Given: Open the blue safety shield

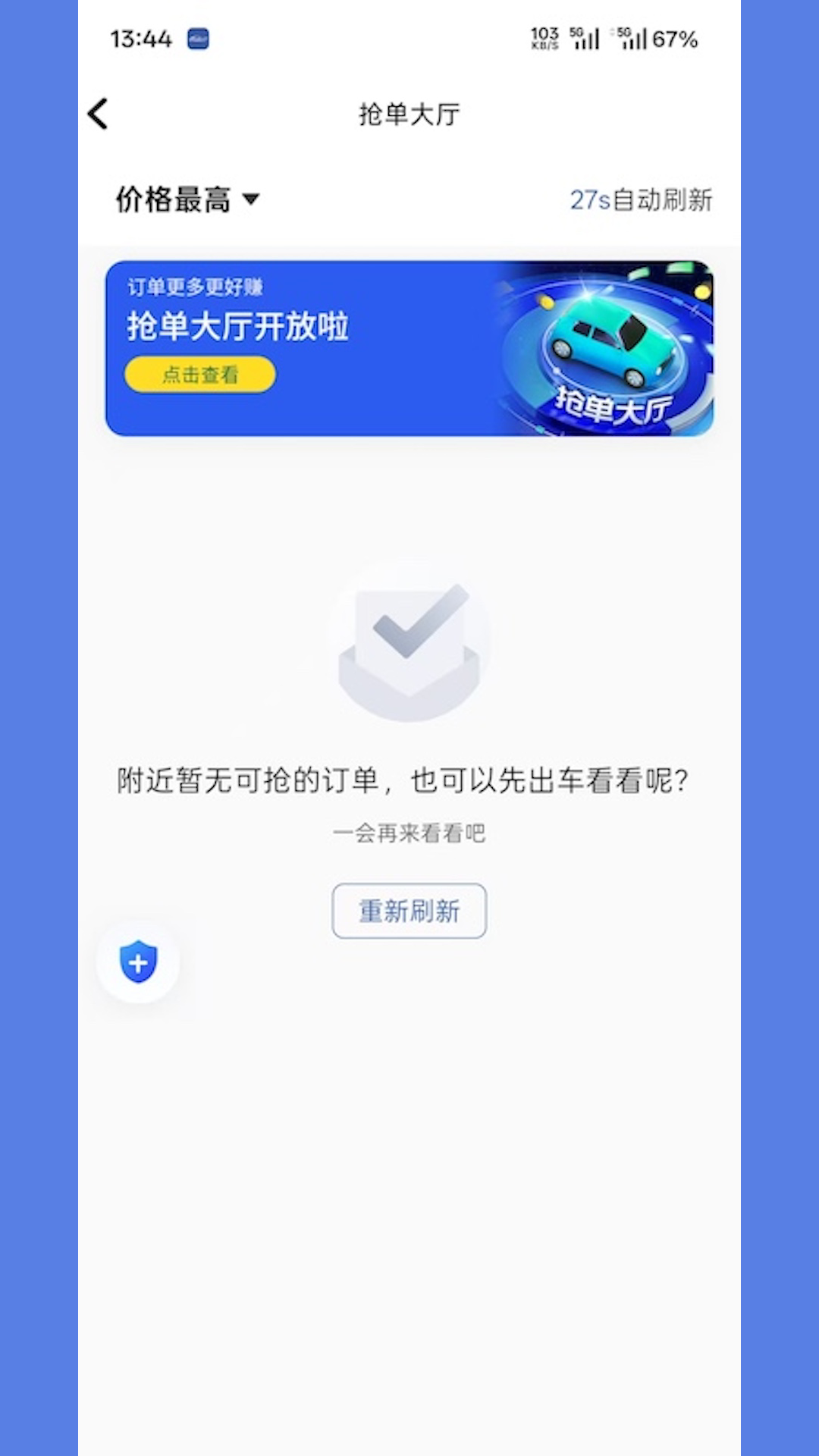Looking at the screenshot, I should click(x=138, y=962).
